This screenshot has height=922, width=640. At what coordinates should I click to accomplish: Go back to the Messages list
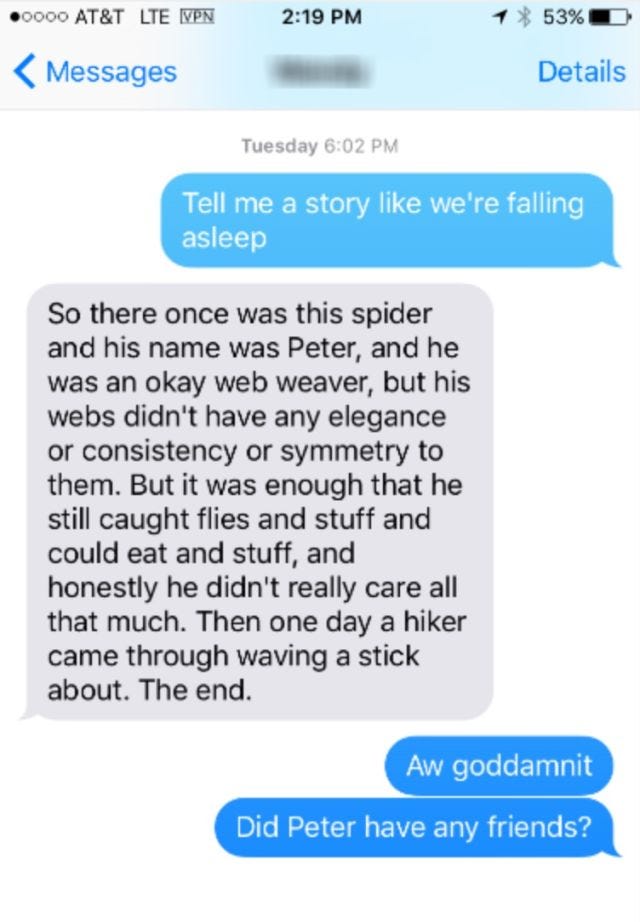pos(96,72)
